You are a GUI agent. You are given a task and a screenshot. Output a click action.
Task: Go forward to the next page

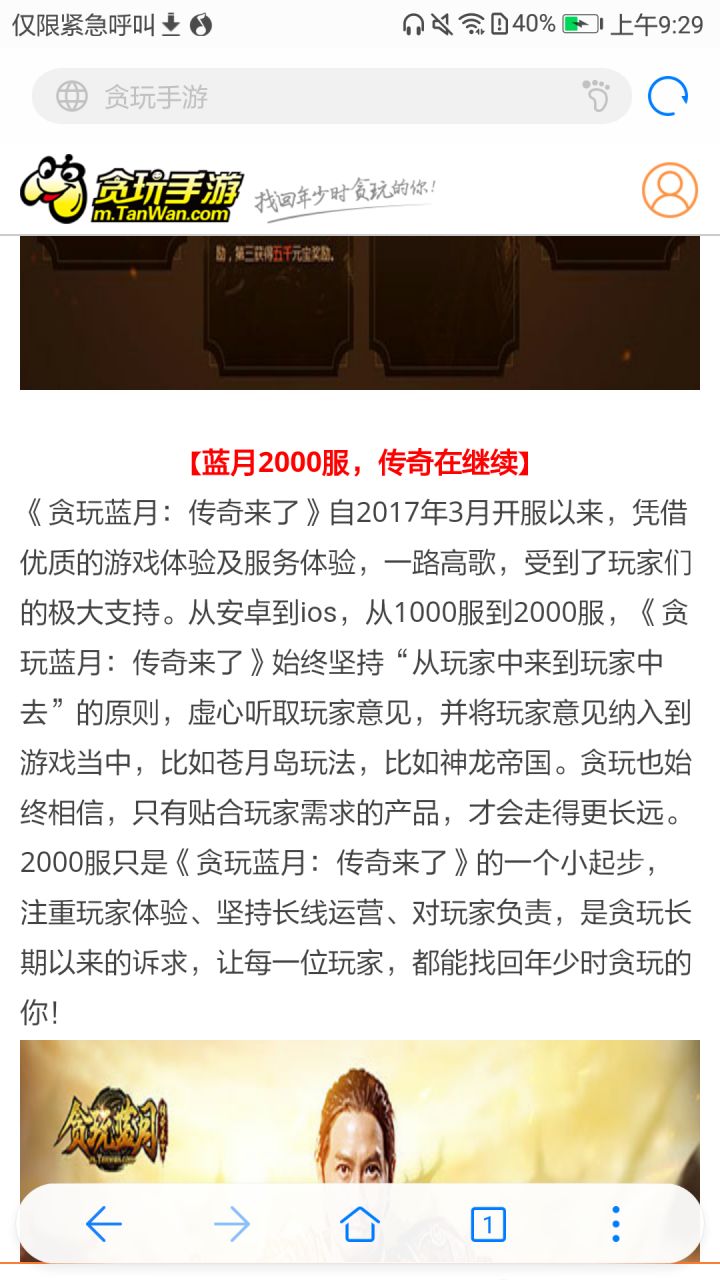[232, 1224]
